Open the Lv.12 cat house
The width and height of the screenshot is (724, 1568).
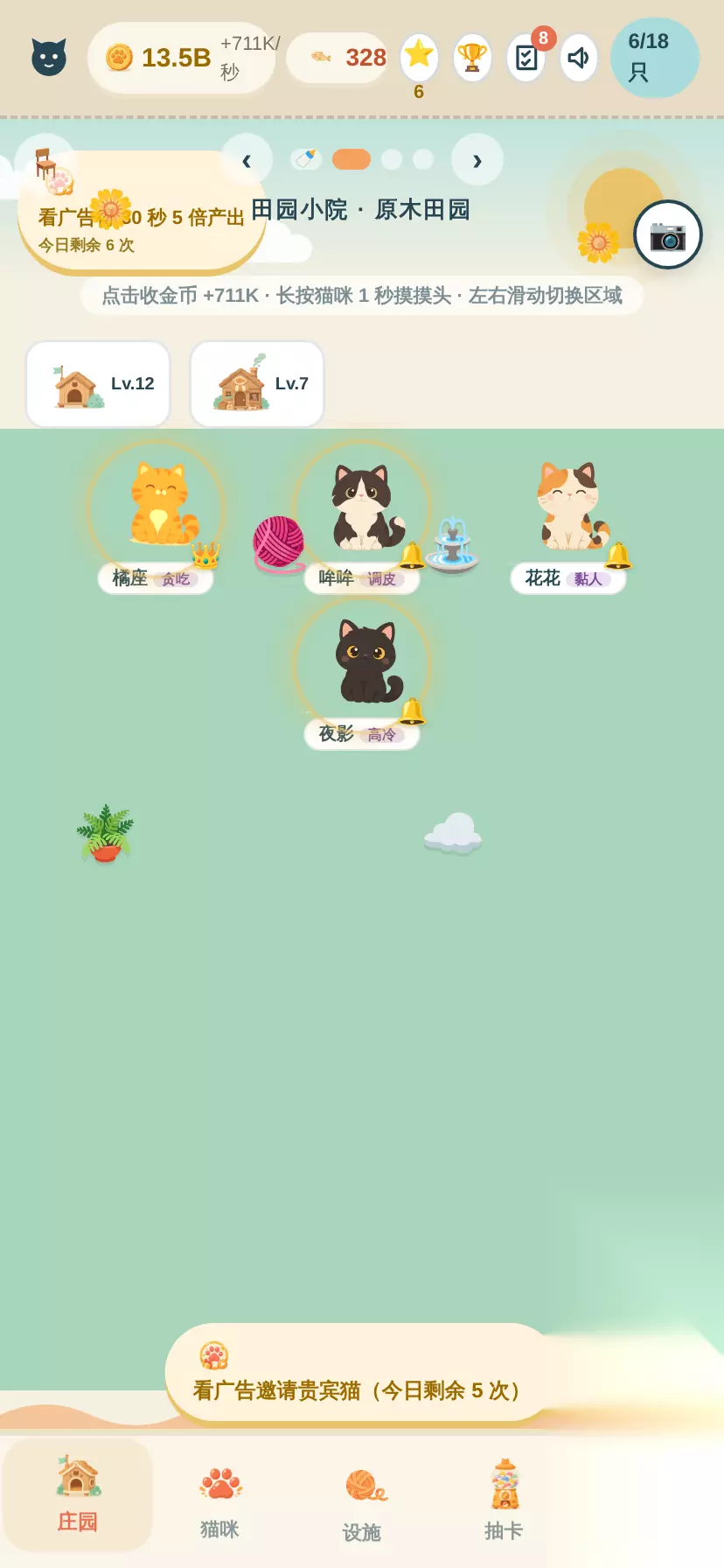click(x=98, y=384)
